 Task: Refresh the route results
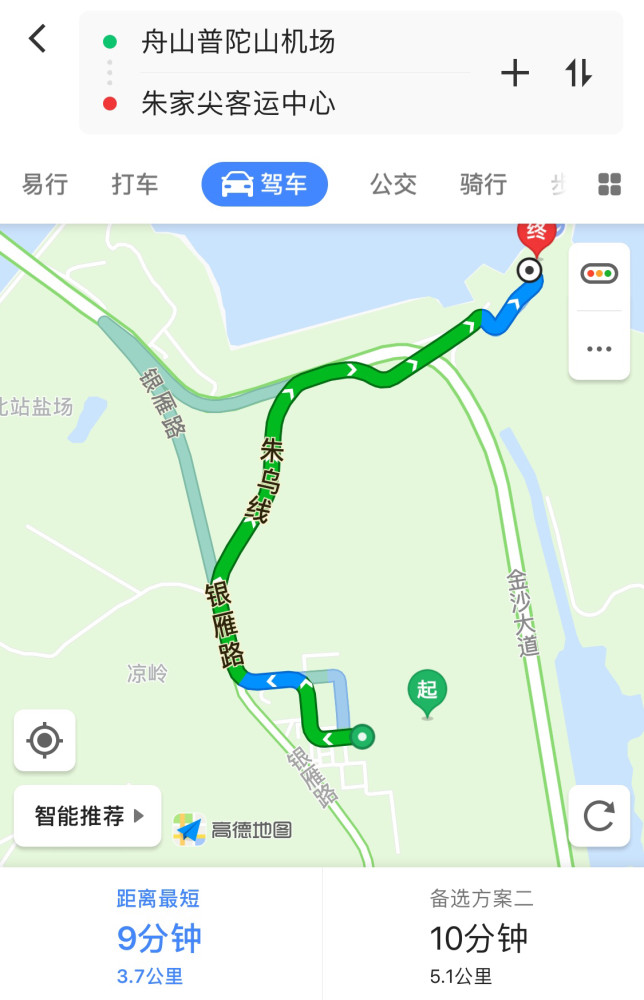point(599,816)
